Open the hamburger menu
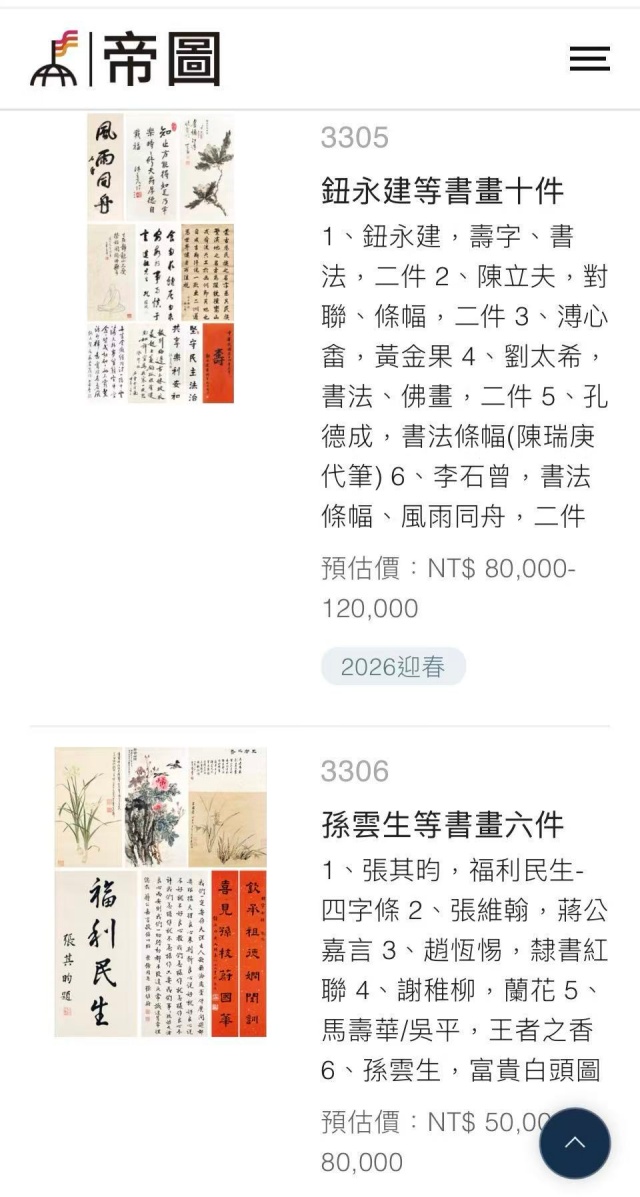The height and width of the screenshot is (1197, 640). pyautogui.click(x=589, y=59)
